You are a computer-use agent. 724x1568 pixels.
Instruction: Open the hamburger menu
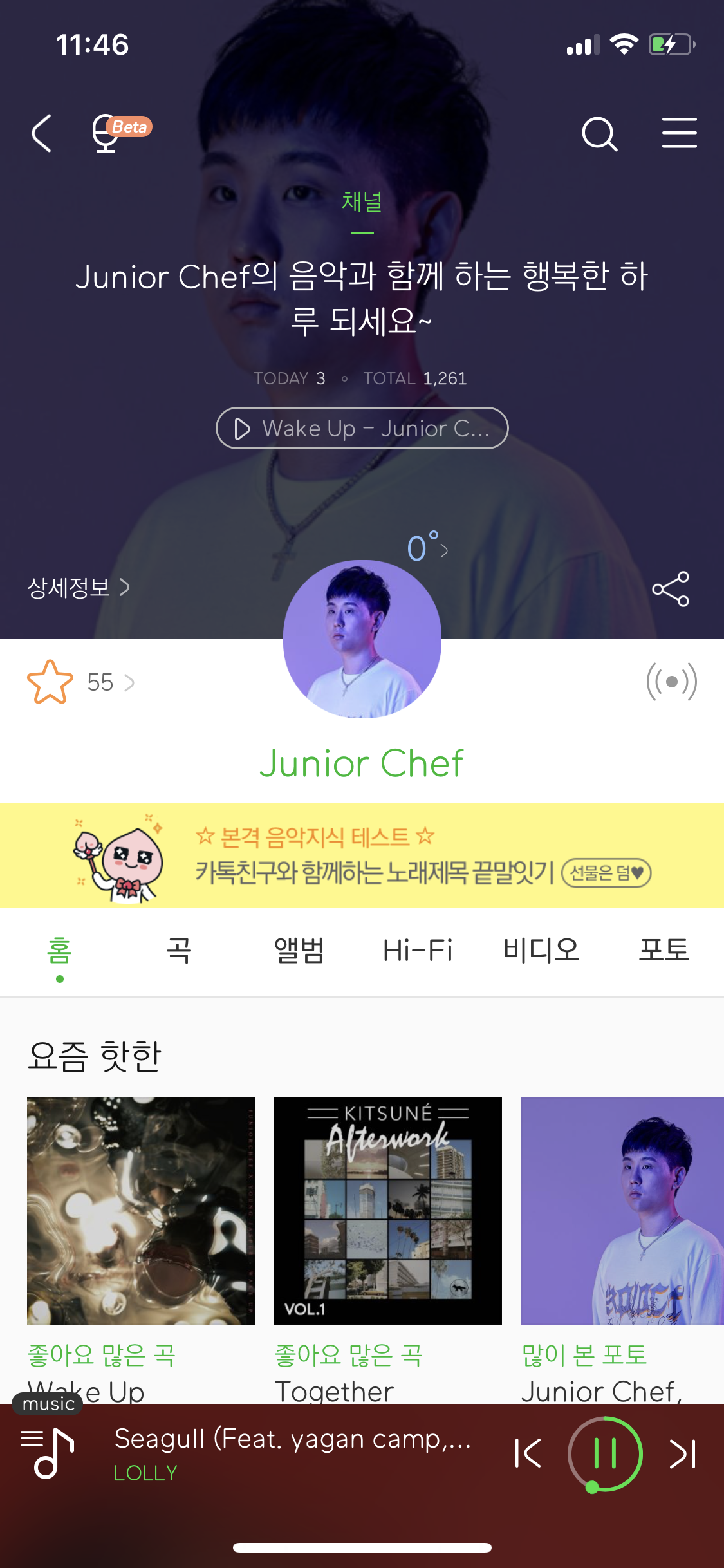click(679, 133)
